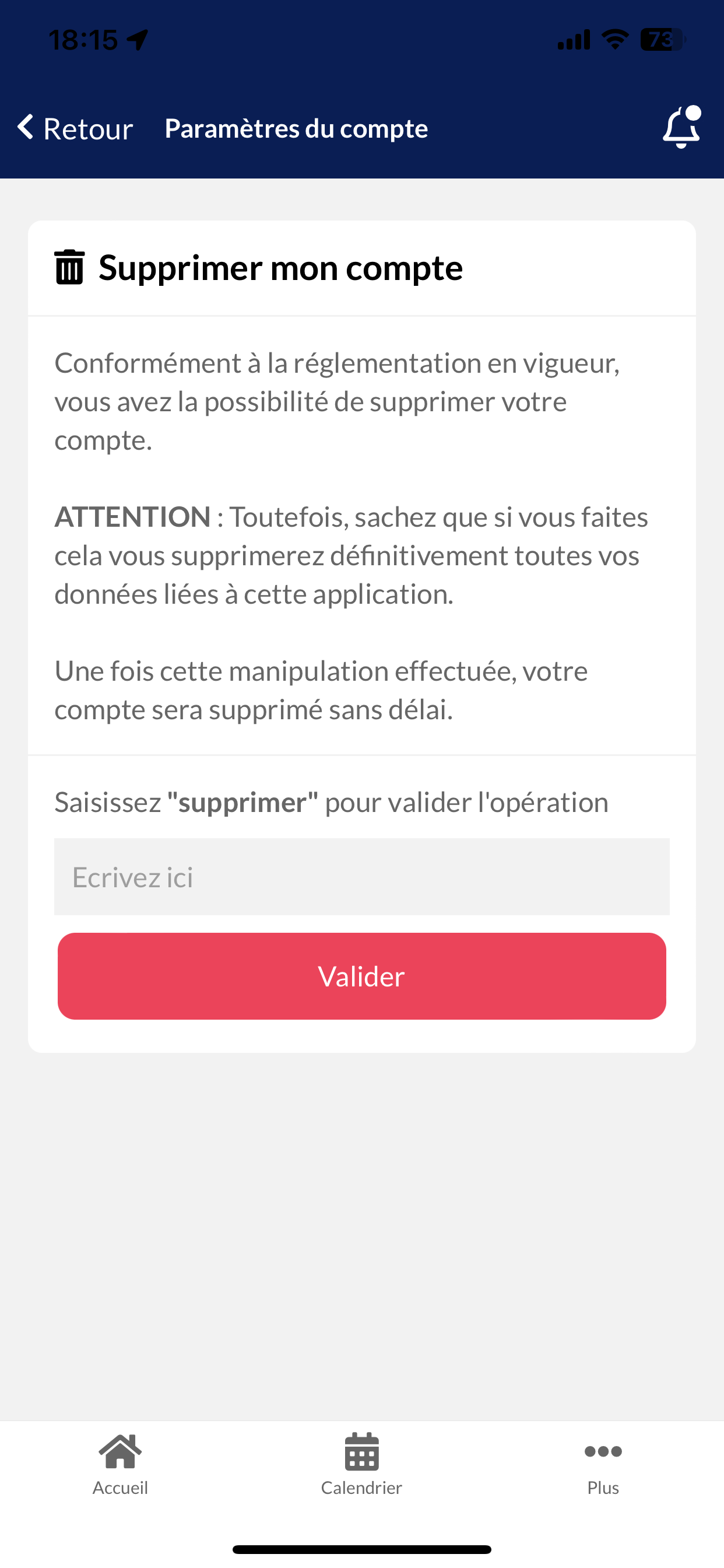
Task: Confirm deletion with the Valider button
Action: coord(361,976)
